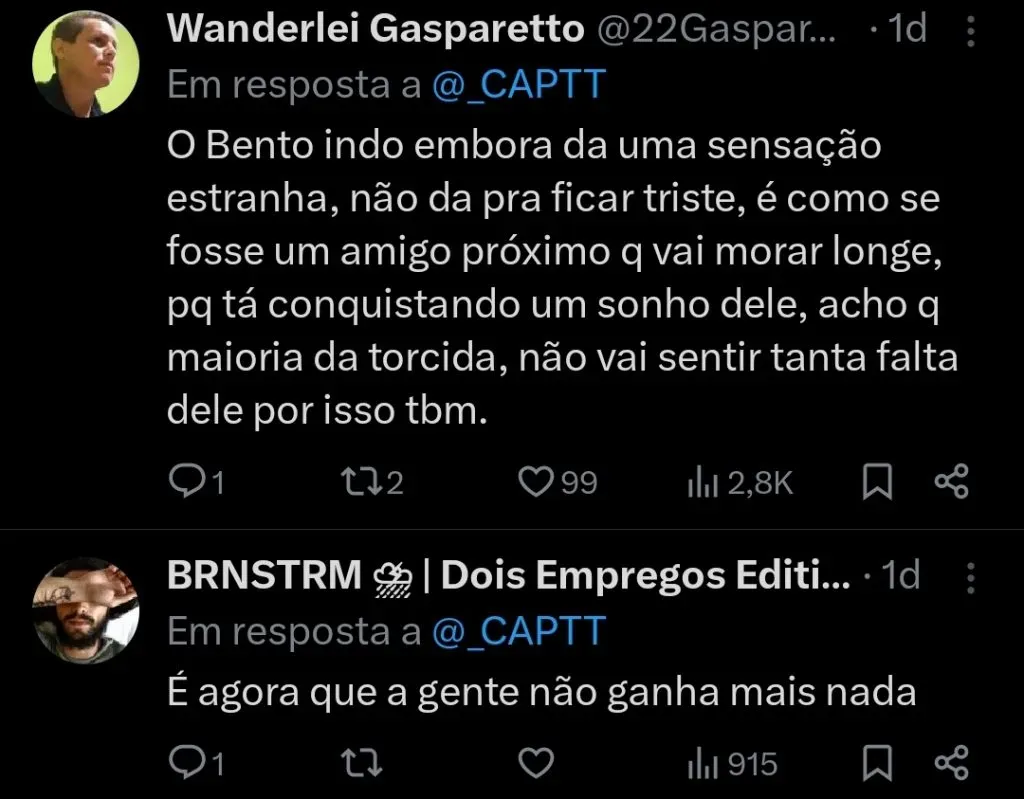Open Wanderlei Gasparetto's profile name
The height and width of the screenshot is (799, 1024).
[375, 31]
